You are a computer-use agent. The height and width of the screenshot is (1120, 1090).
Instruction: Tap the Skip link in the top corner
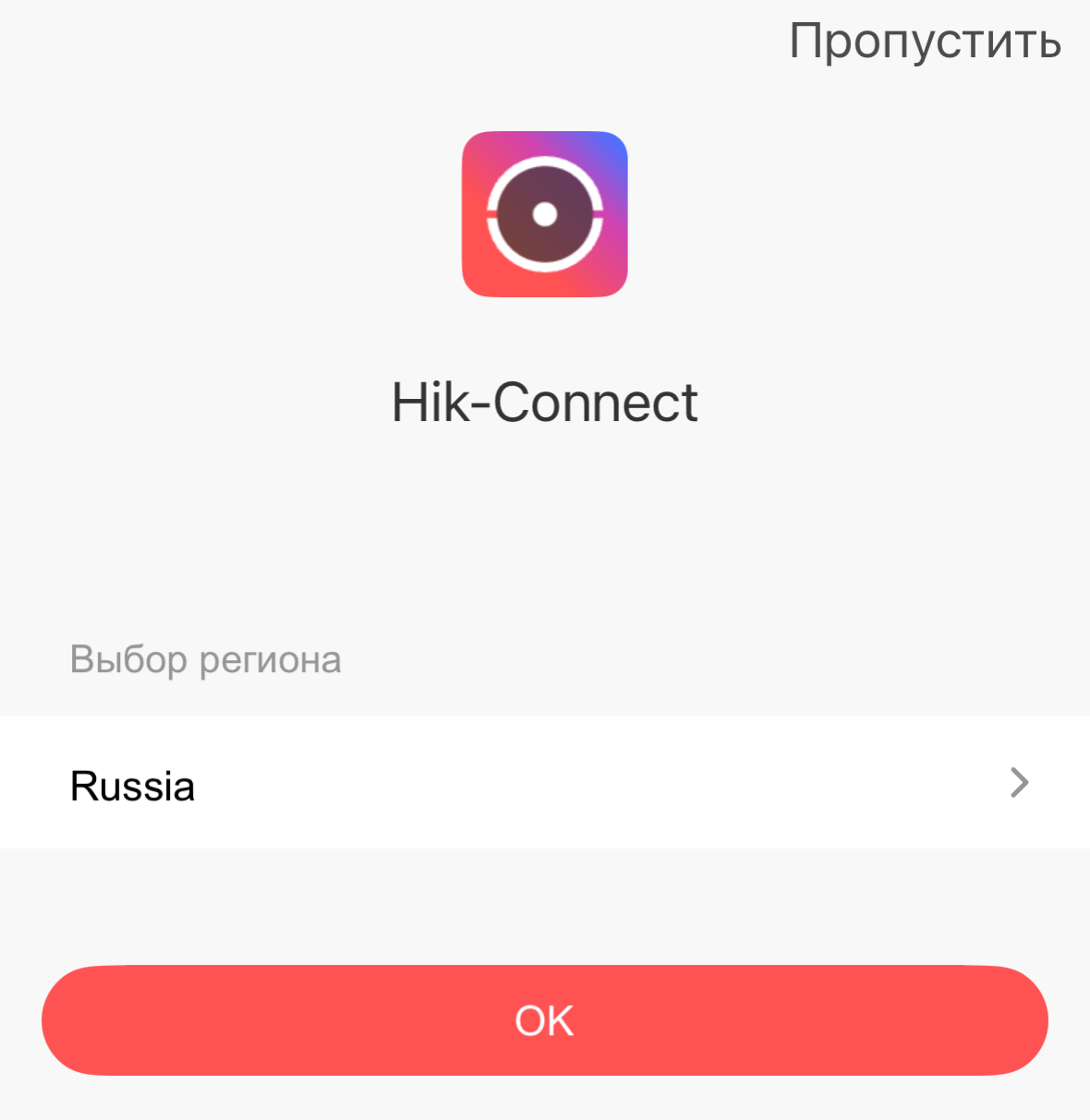926,41
